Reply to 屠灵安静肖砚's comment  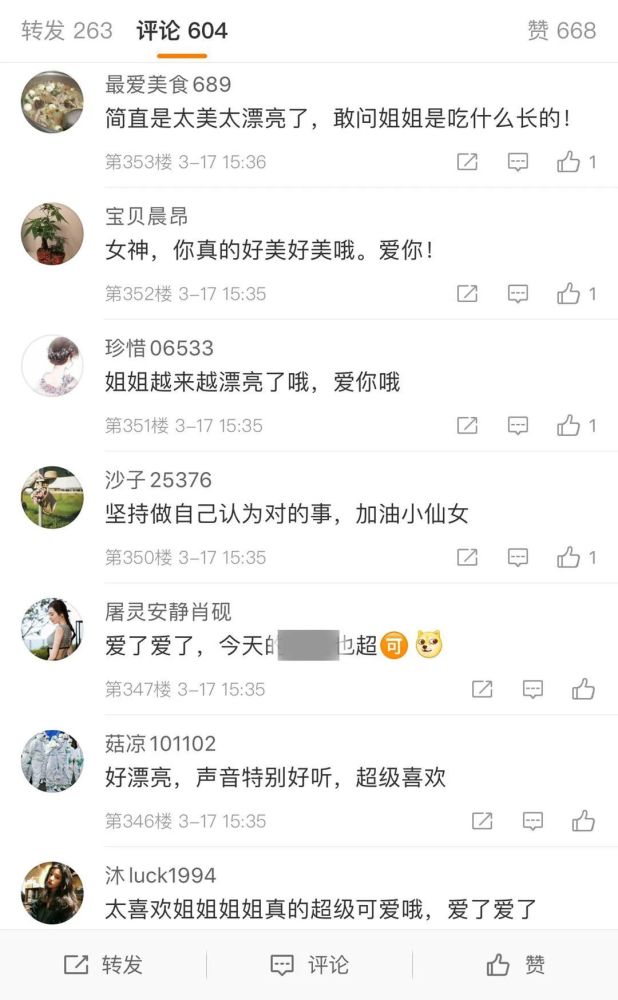click(533, 689)
